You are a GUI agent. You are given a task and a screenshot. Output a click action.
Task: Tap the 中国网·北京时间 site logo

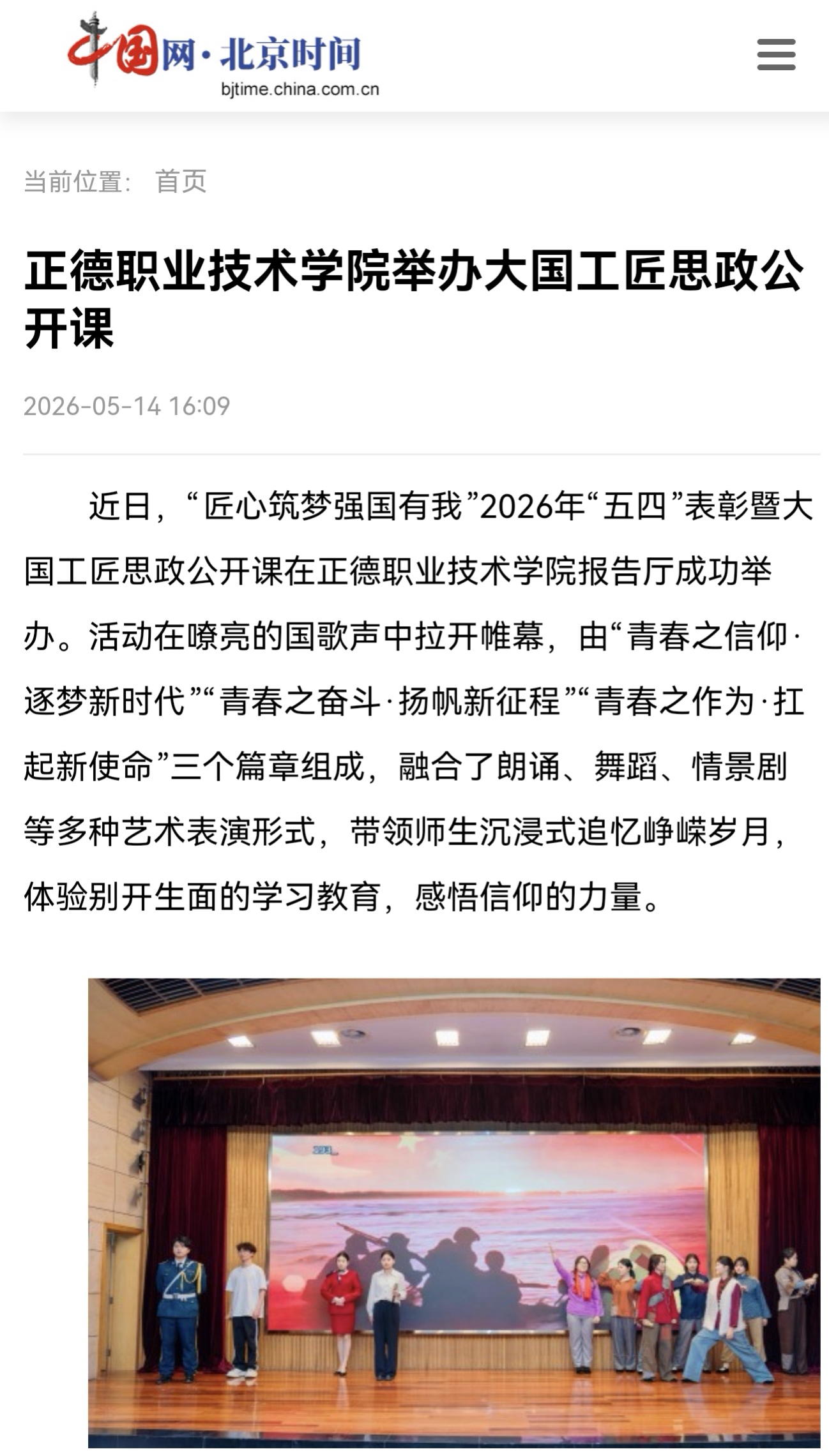[224, 55]
